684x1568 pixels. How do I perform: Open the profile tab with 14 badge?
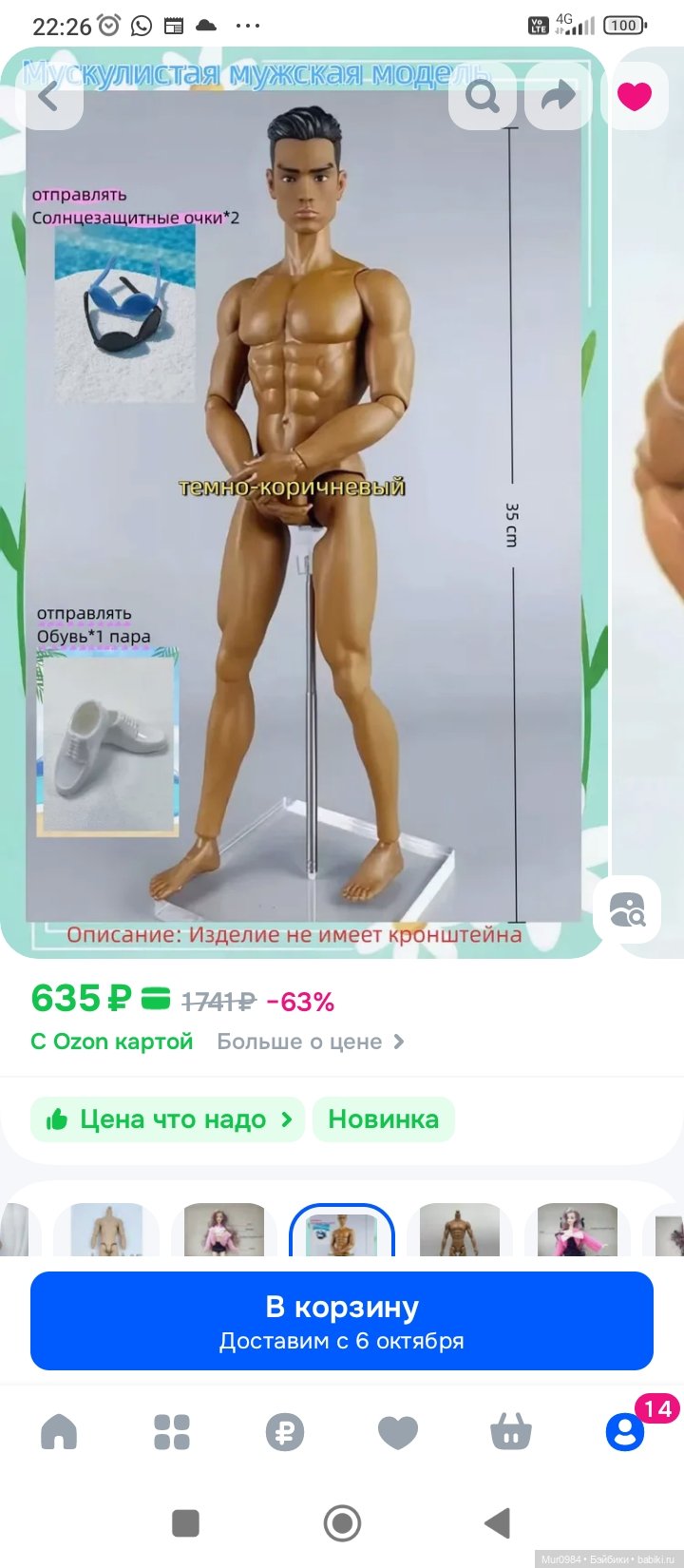(625, 1431)
